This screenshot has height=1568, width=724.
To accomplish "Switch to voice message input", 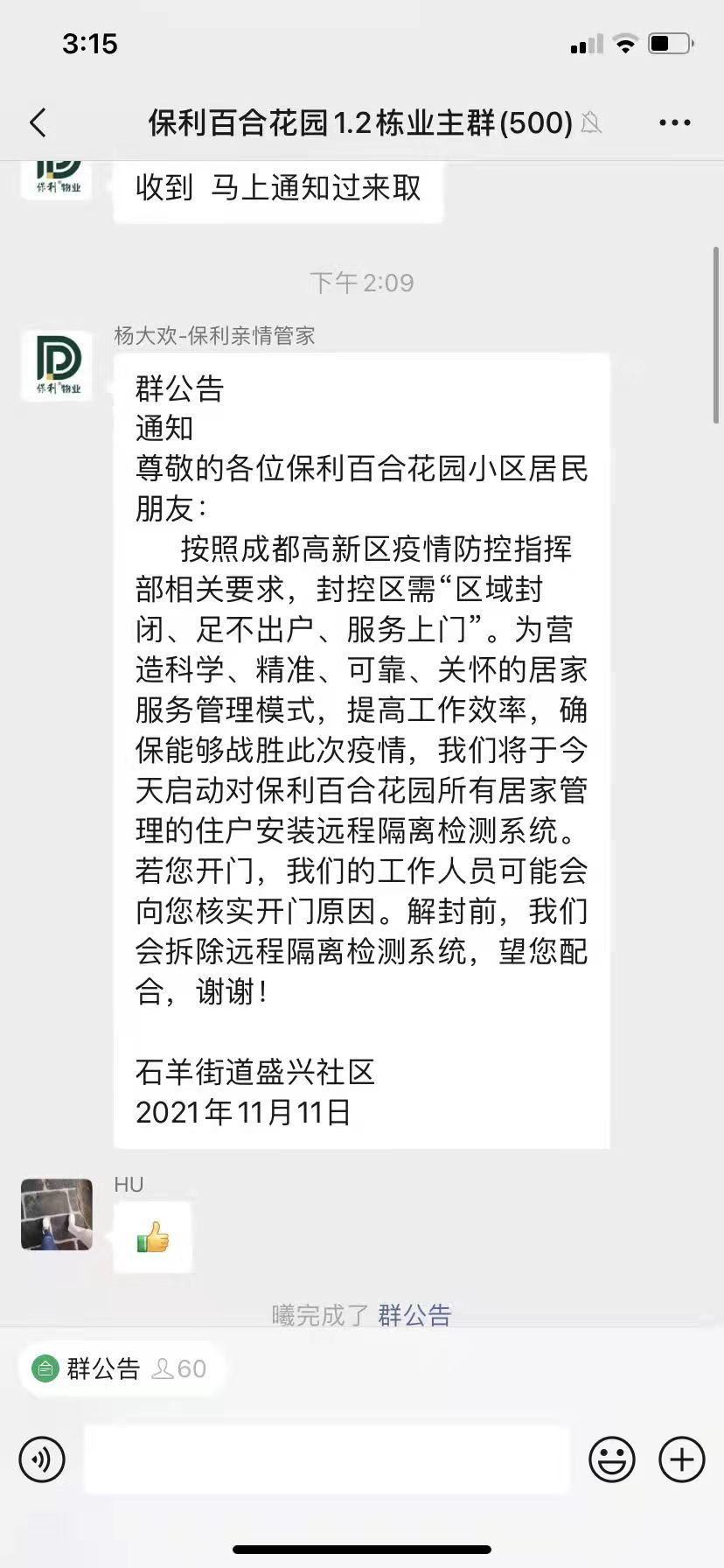I will pyautogui.click(x=42, y=1459).
